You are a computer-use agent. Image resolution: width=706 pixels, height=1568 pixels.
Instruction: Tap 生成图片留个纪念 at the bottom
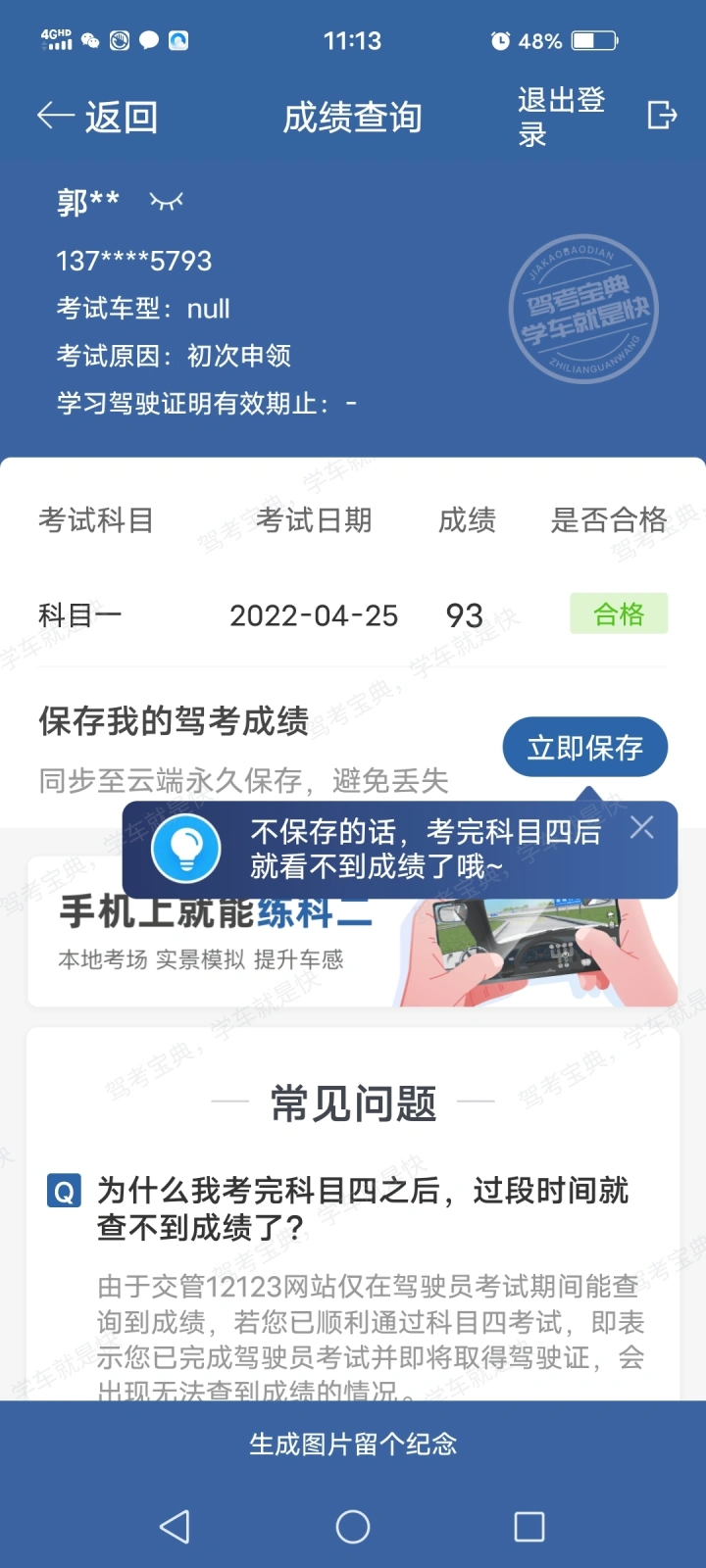[x=353, y=1444]
